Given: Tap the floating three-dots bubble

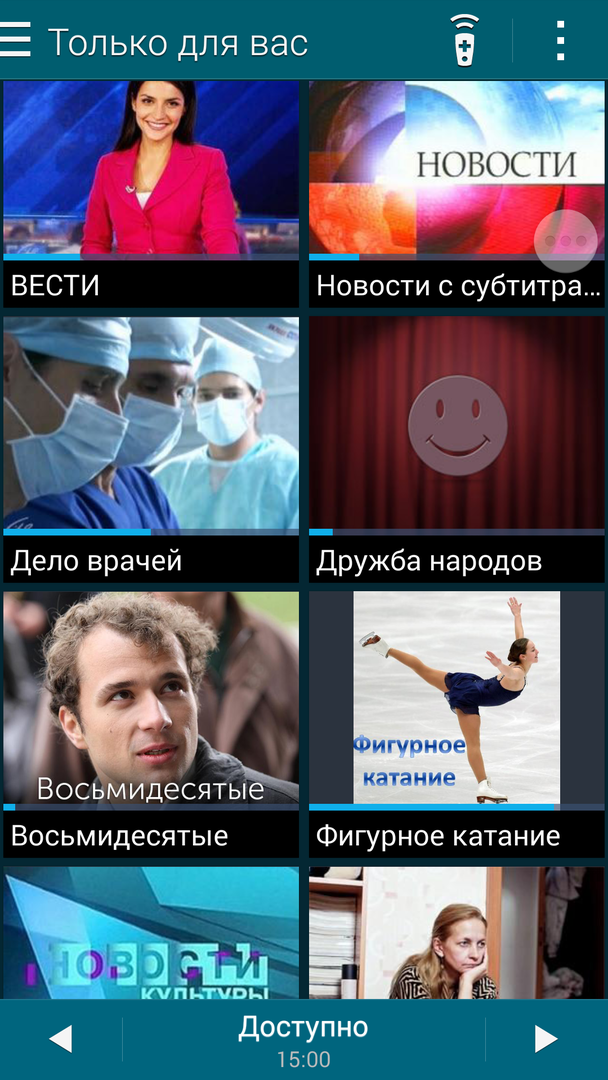Looking at the screenshot, I should 566,241.
